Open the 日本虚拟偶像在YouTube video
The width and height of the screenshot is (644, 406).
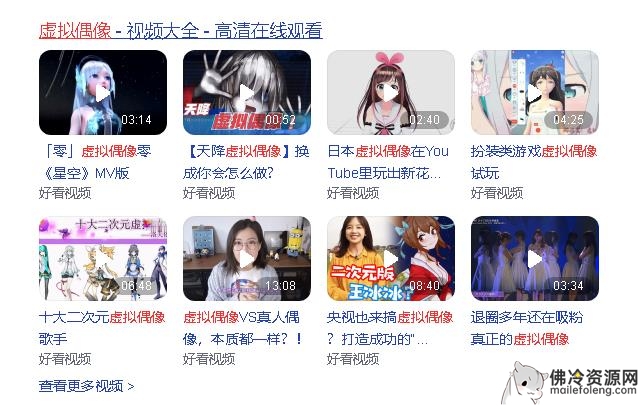(x=390, y=93)
